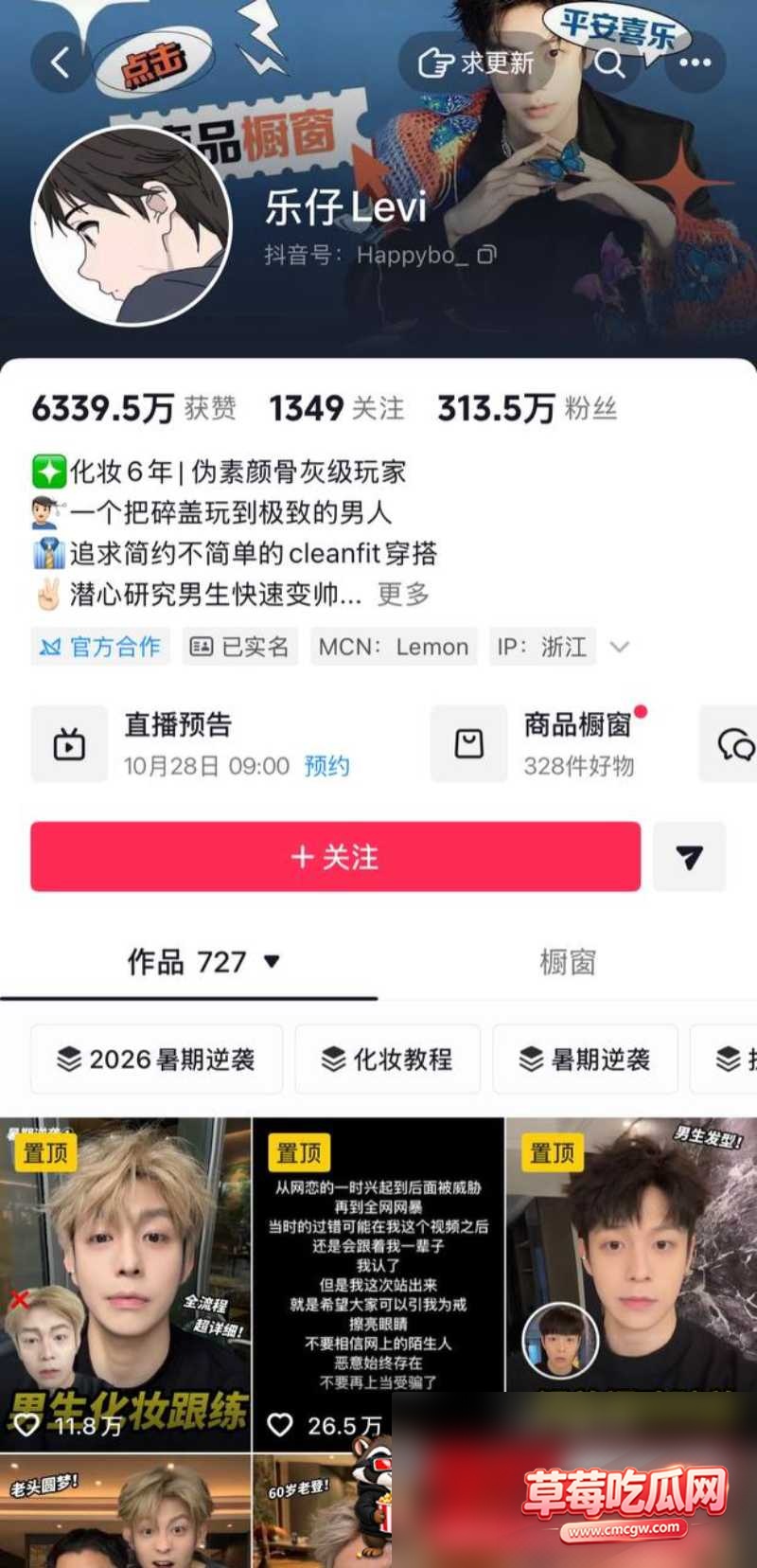The height and width of the screenshot is (1568, 757).
Task: Reserve the livestream with 预约
Action: pos(326,766)
